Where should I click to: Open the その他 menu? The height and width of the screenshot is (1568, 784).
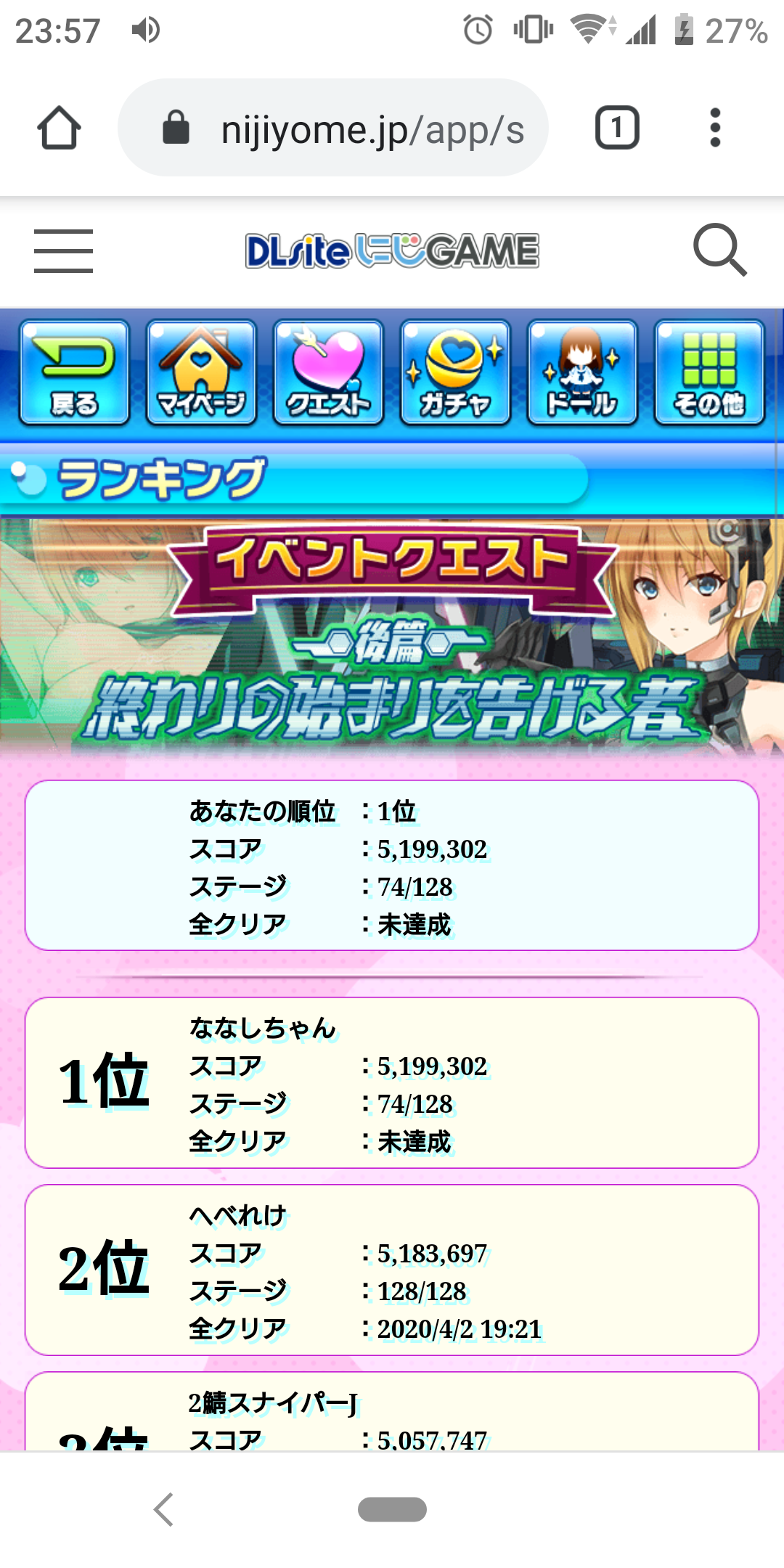point(709,372)
